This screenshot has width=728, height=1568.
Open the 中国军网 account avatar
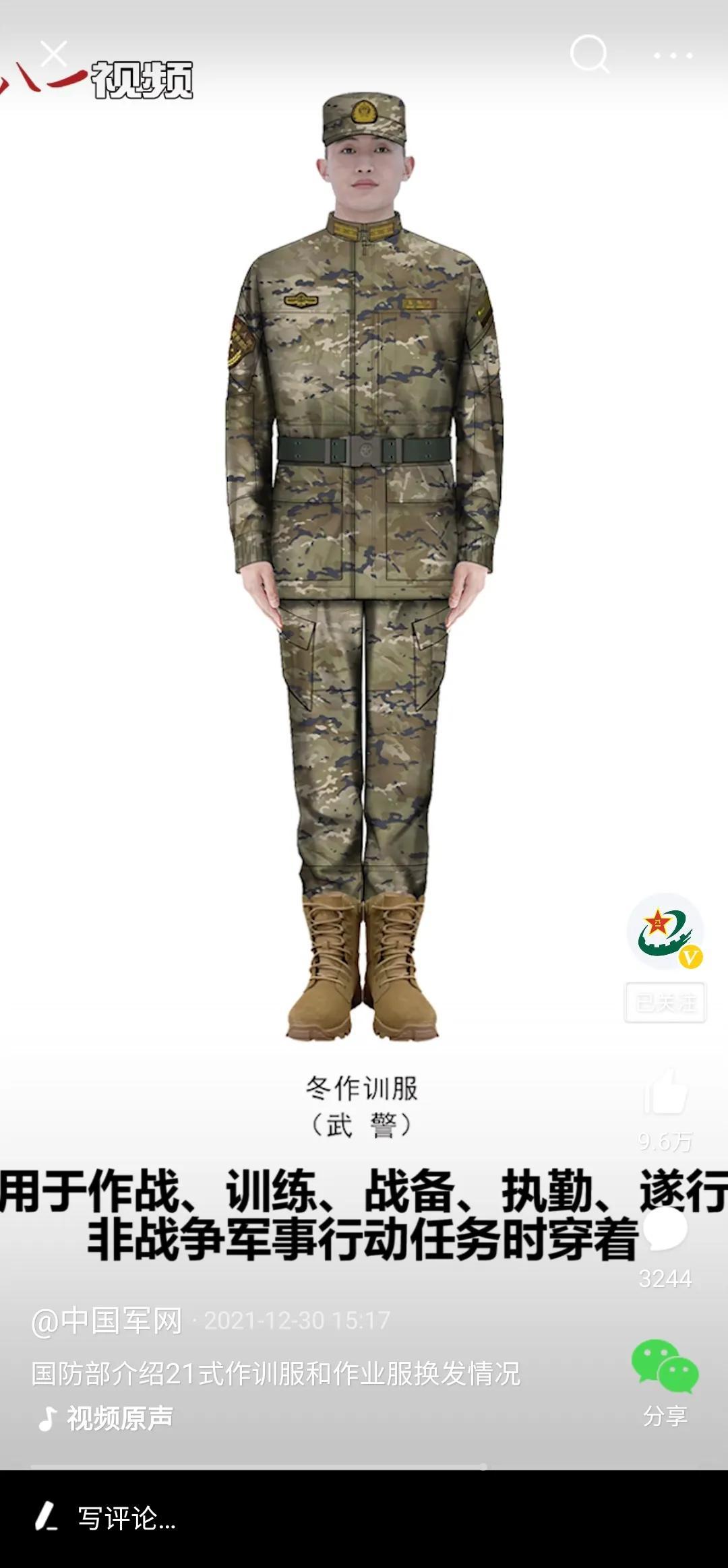point(665,932)
